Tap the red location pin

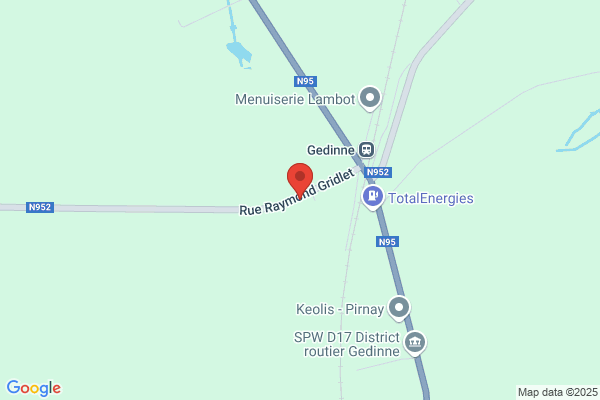[300, 181]
